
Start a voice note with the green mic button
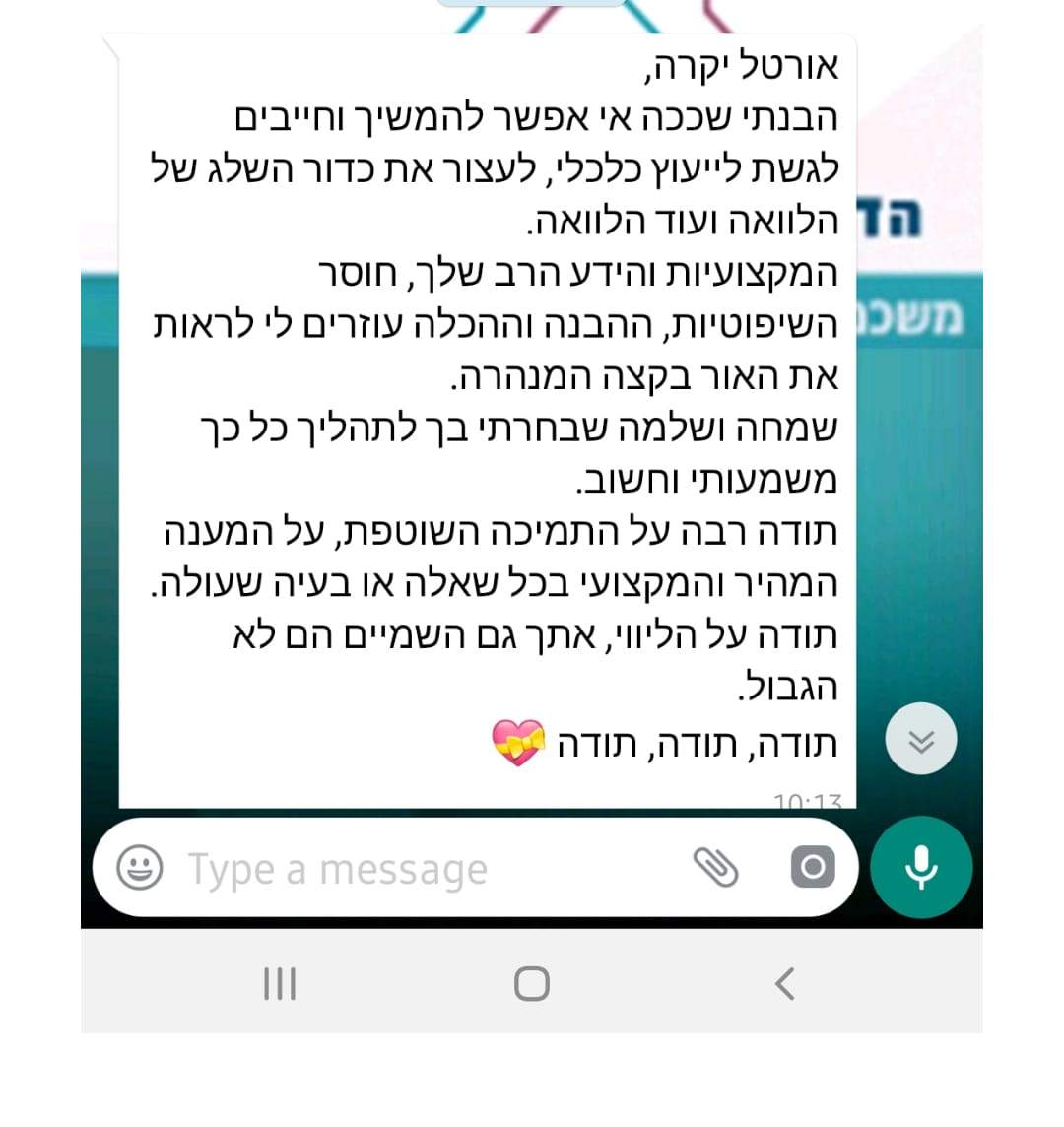(x=920, y=867)
